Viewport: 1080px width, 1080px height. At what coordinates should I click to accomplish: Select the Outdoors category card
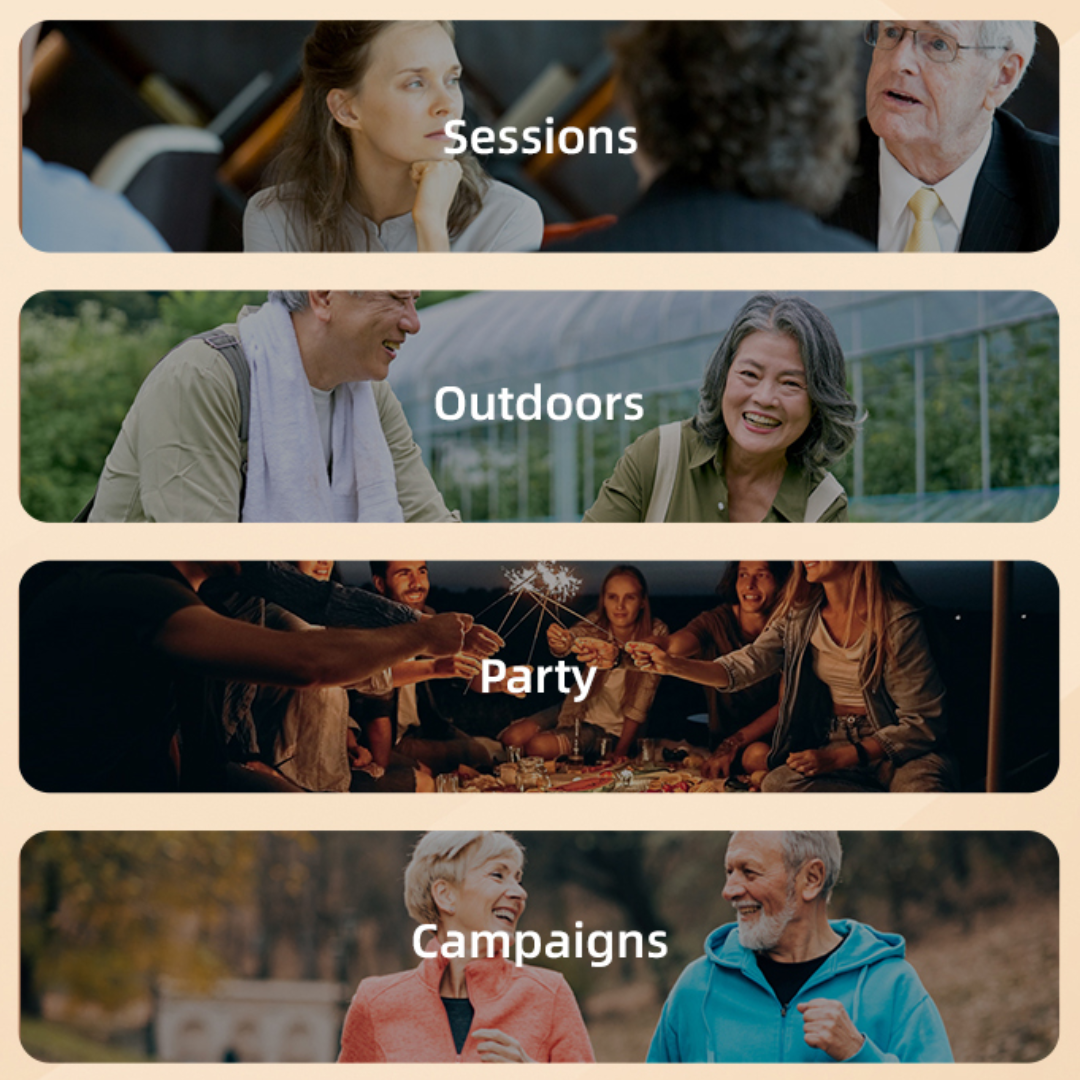539,406
